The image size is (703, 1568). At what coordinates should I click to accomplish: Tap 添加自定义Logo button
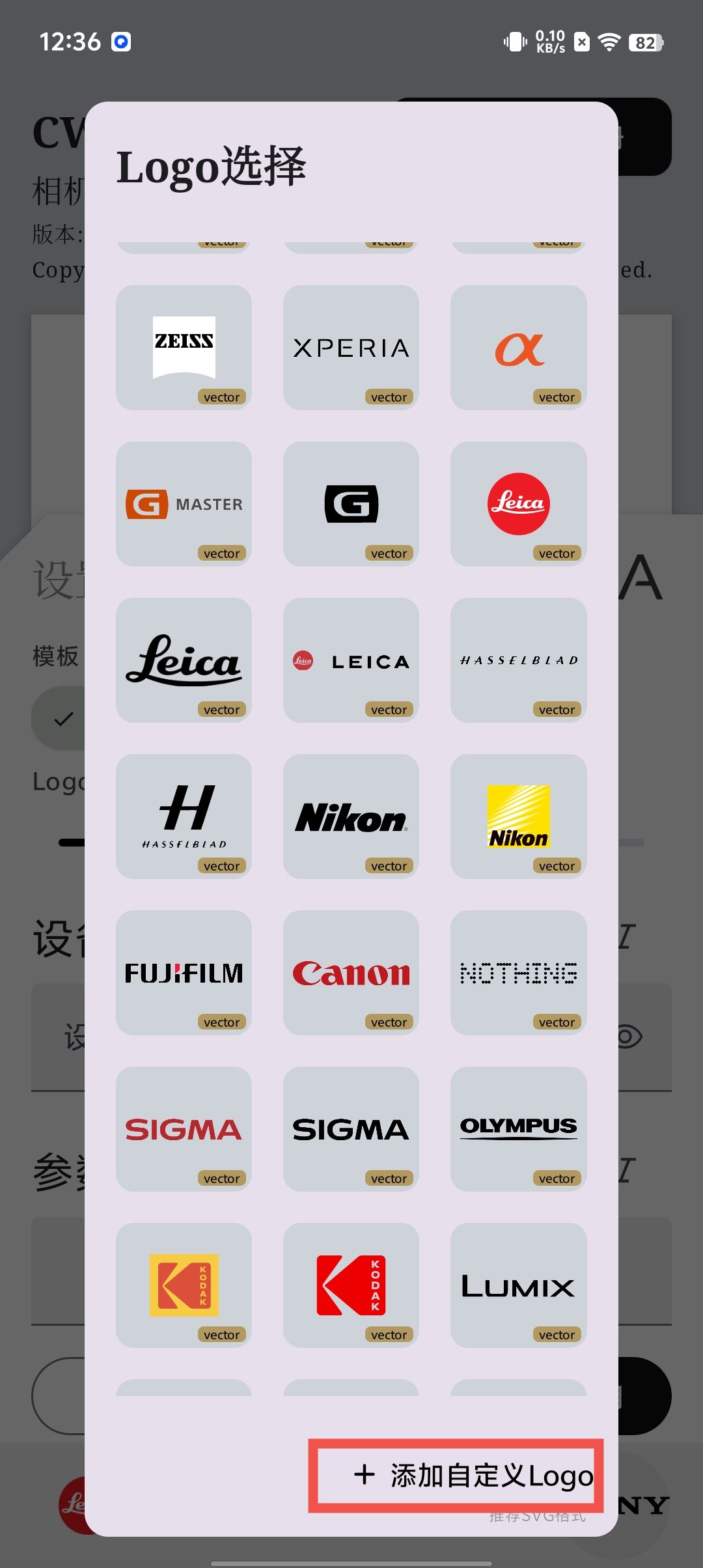click(456, 1476)
